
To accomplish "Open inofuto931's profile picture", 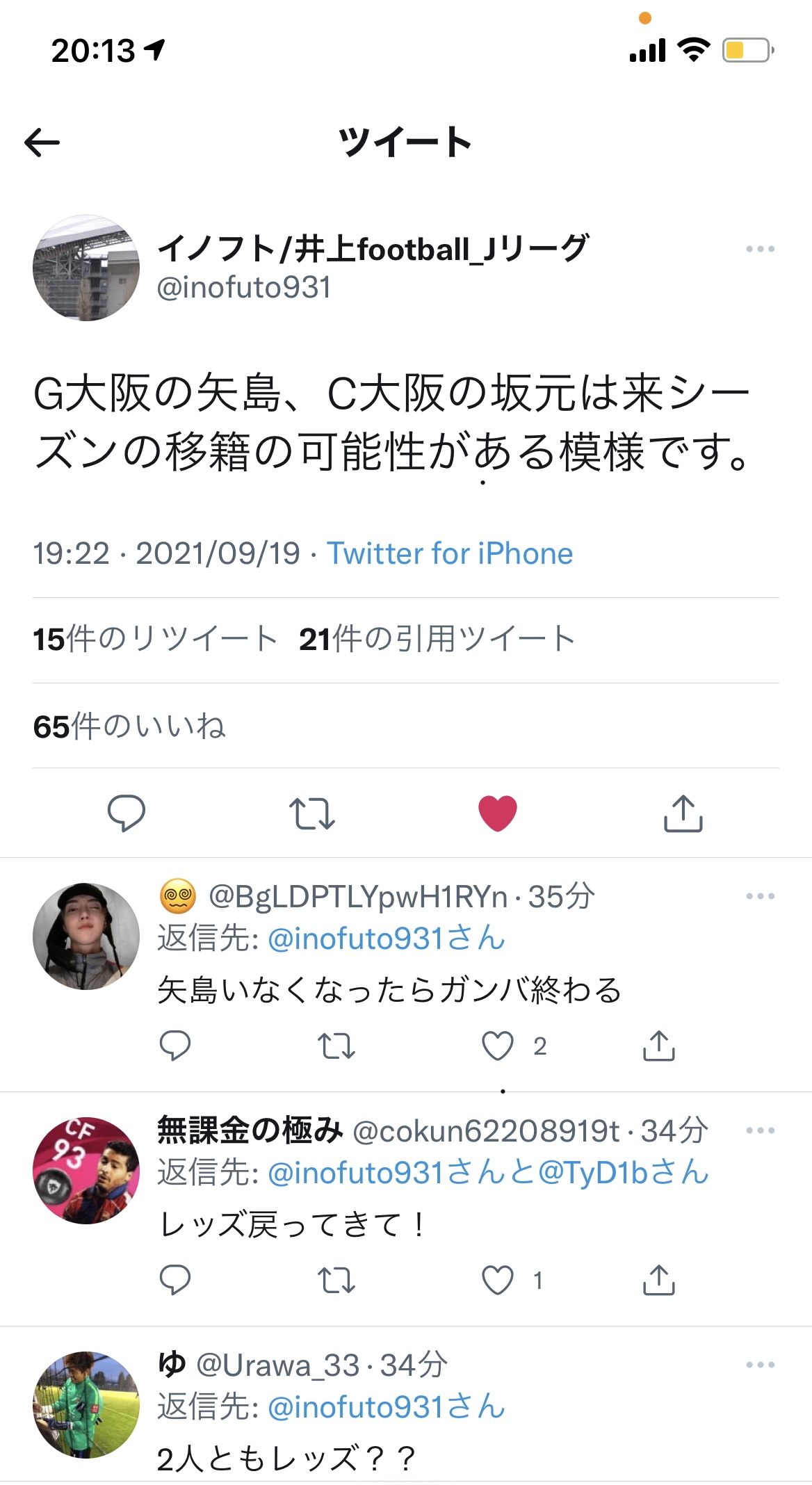I will (x=86, y=268).
